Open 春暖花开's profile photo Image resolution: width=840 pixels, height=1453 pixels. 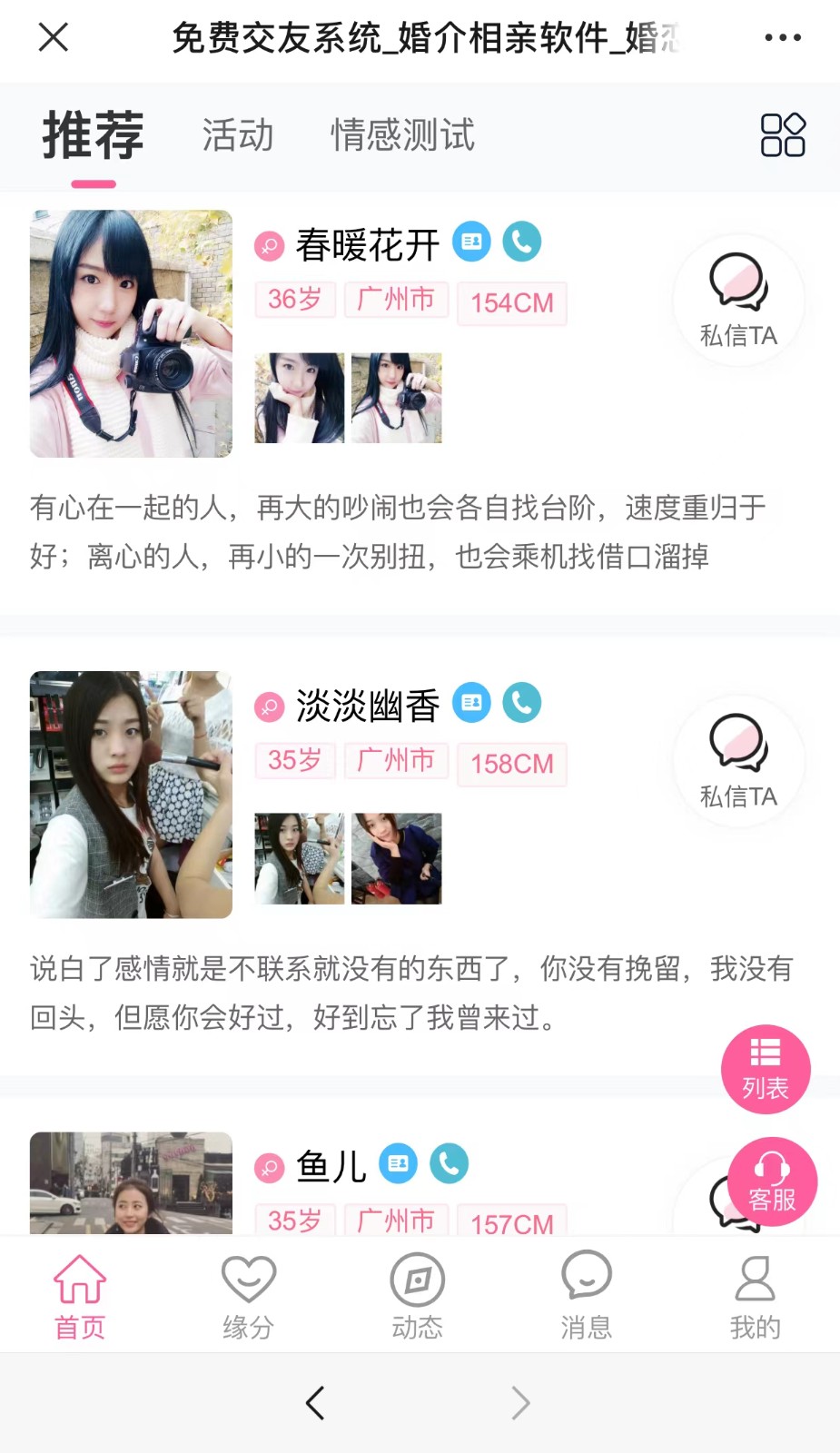click(131, 333)
